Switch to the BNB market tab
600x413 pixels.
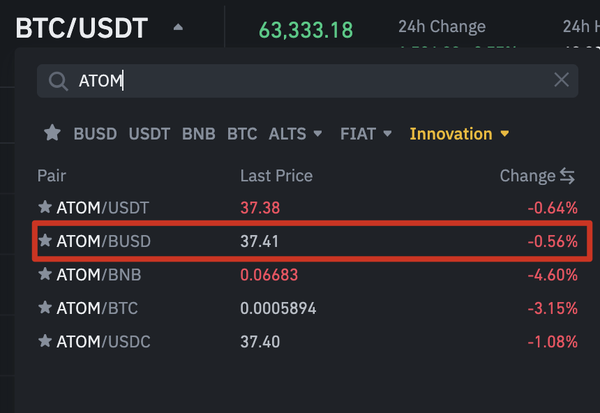click(x=198, y=133)
